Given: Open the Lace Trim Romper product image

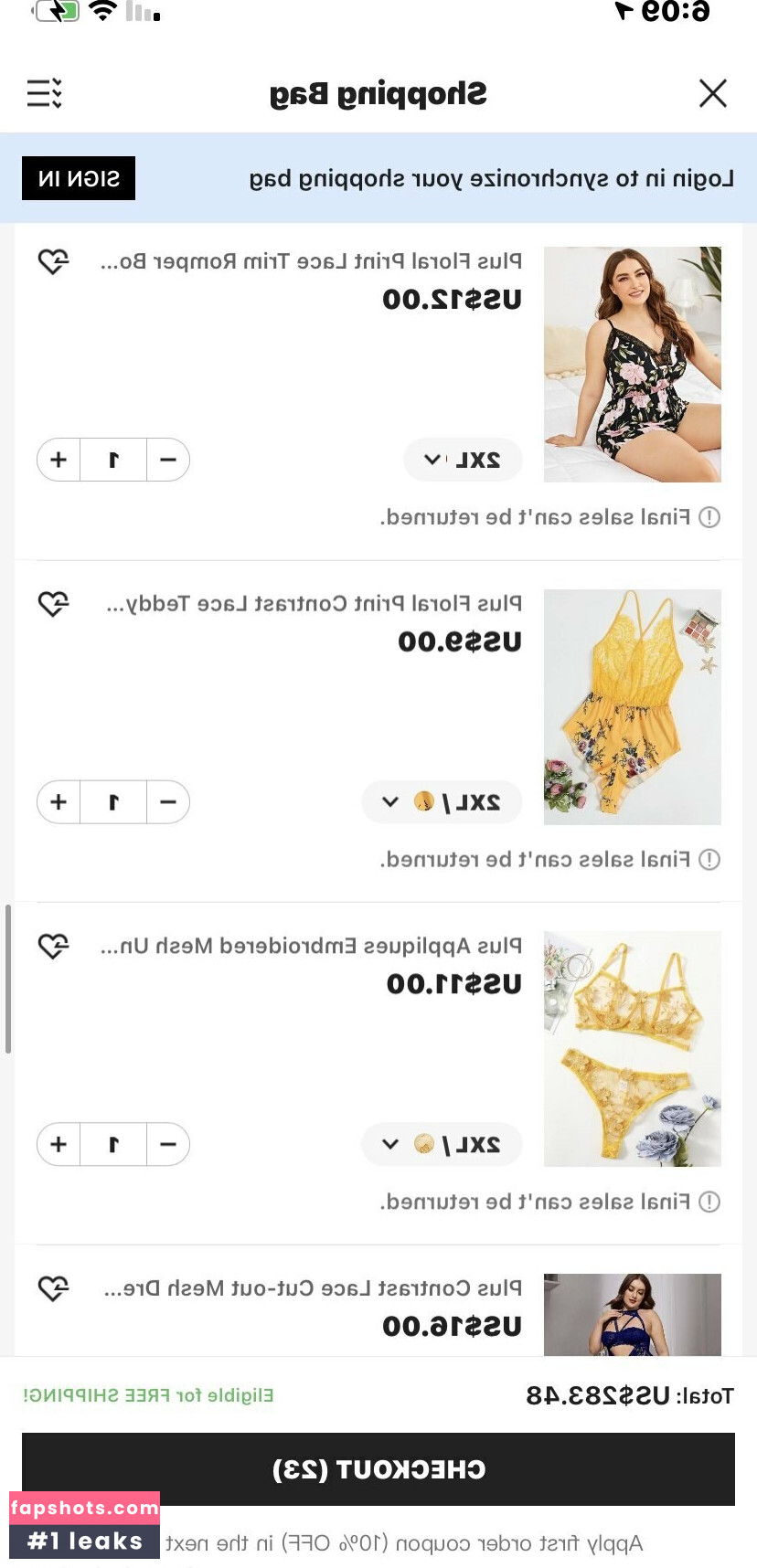Looking at the screenshot, I should (632, 364).
